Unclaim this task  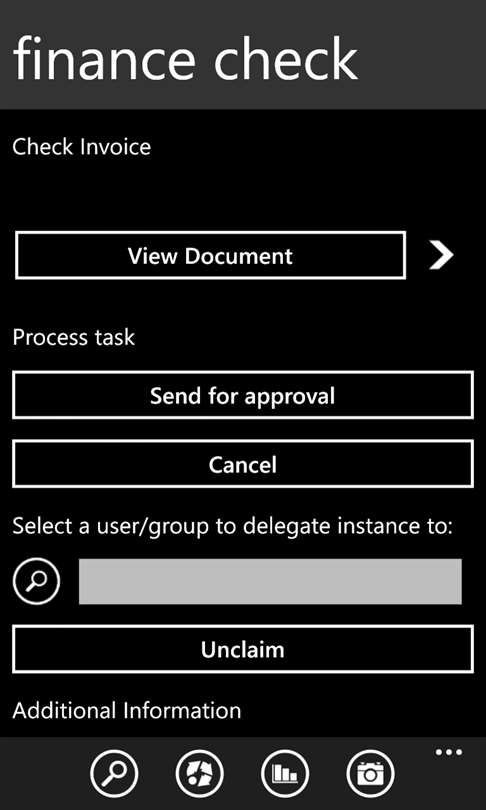pyautogui.click(x=243, y=649)
